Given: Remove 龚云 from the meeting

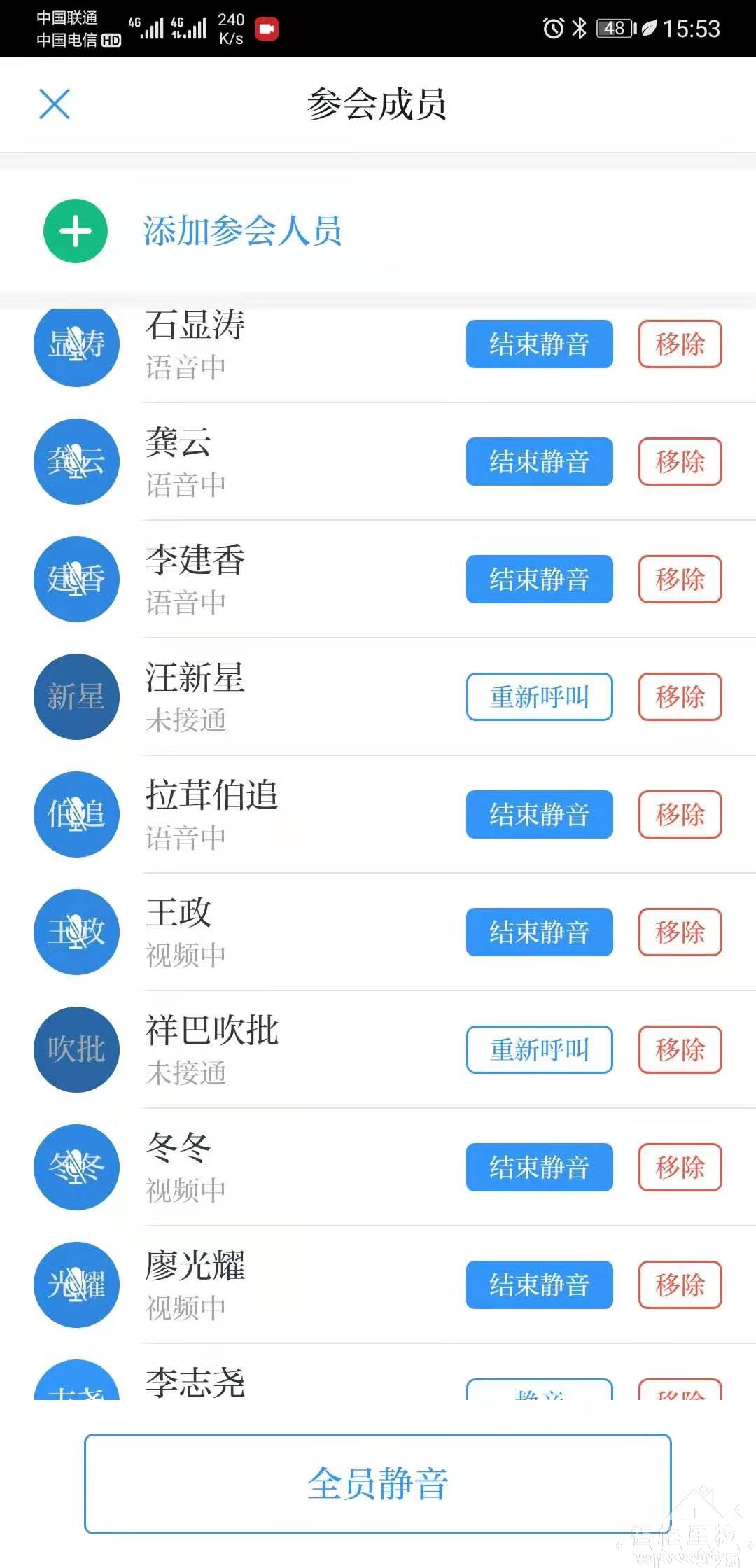Looking at the screenshot, I should [680, 461].
